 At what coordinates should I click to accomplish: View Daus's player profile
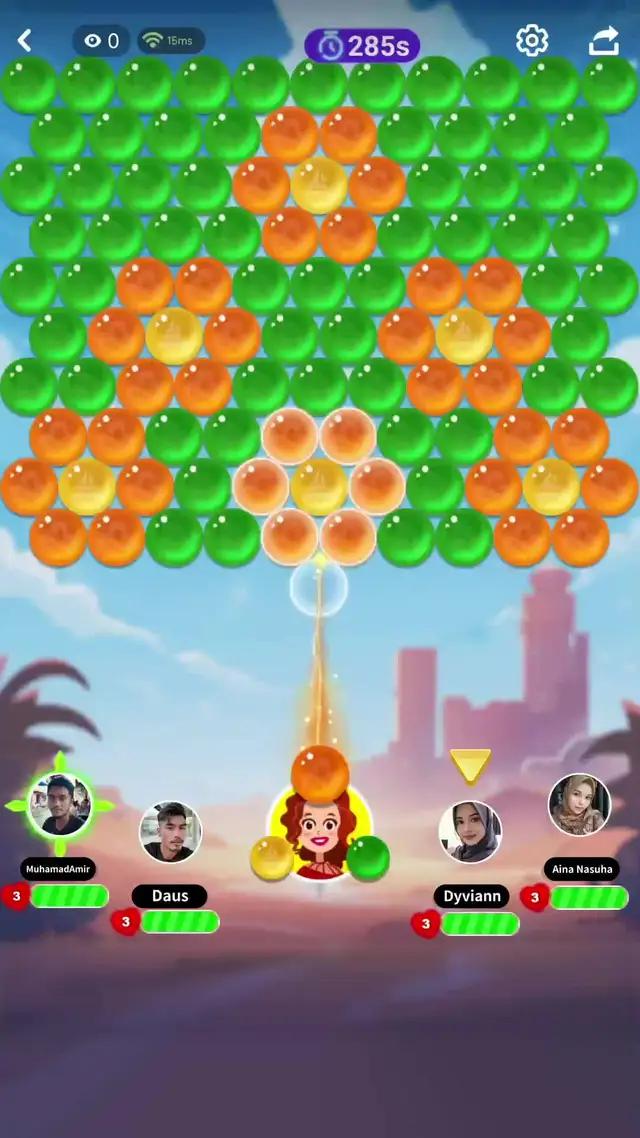coord(170,832)
